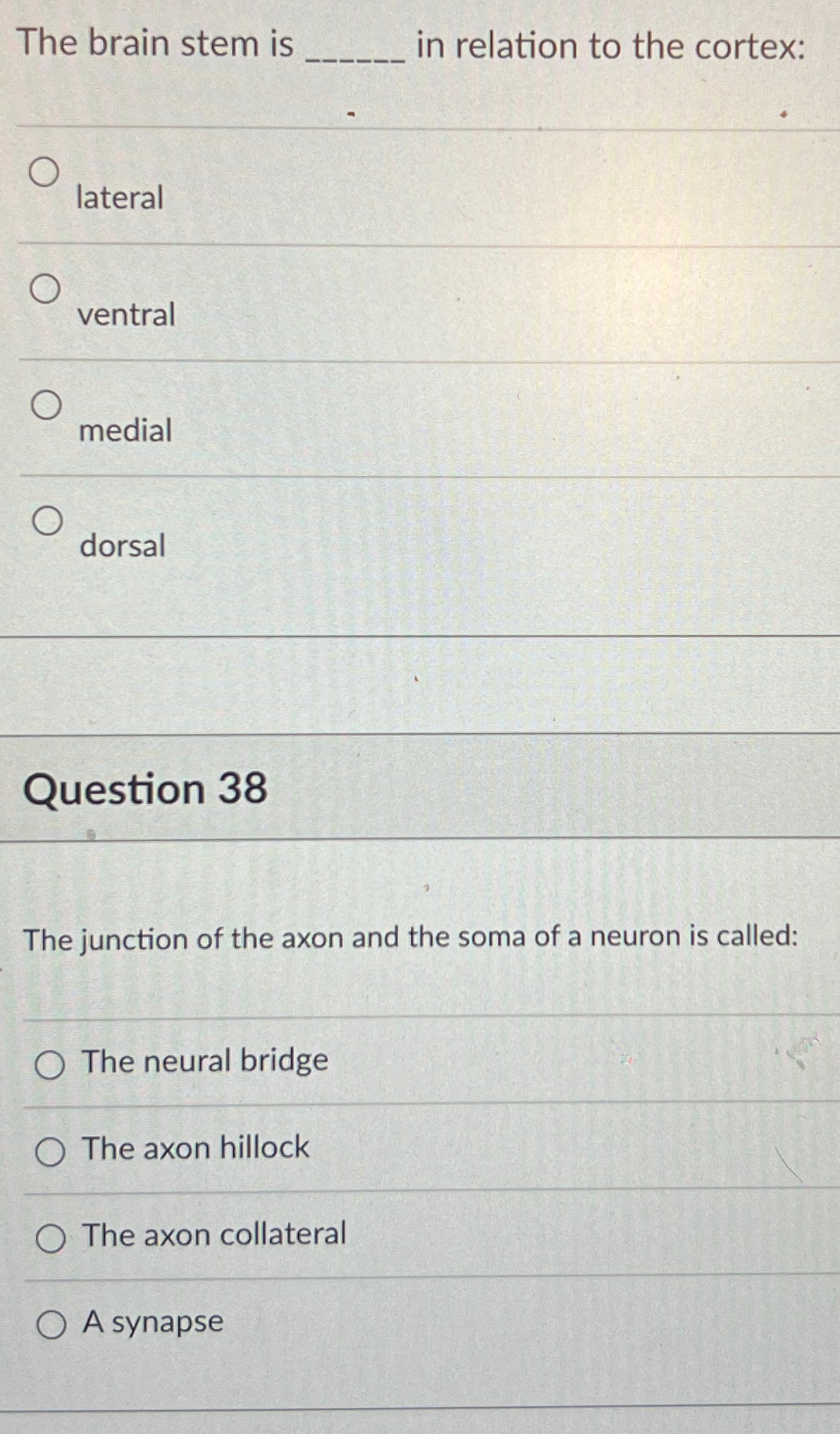Choose 'ventral' for the brain stem question
The height and width of the screenshot is (1434, 840).
(45, 289)
